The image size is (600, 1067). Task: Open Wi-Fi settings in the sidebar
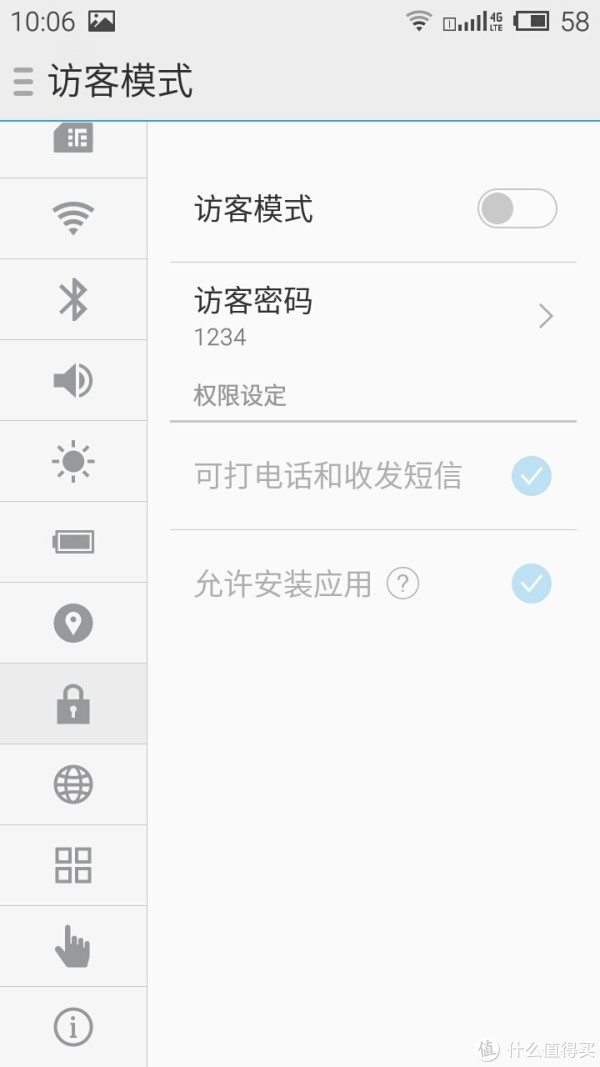[73, 219]
